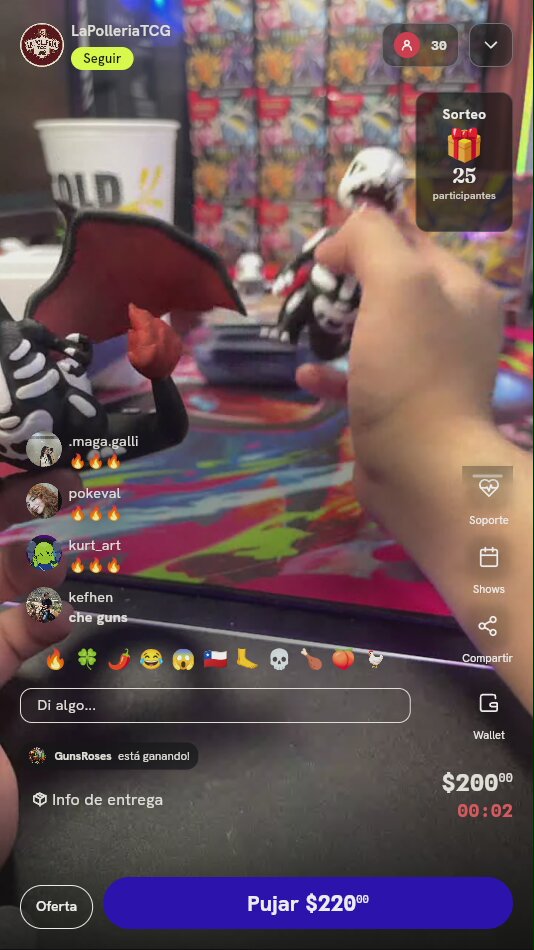Send the chicken emoji reaction

[x=375, y=659]
